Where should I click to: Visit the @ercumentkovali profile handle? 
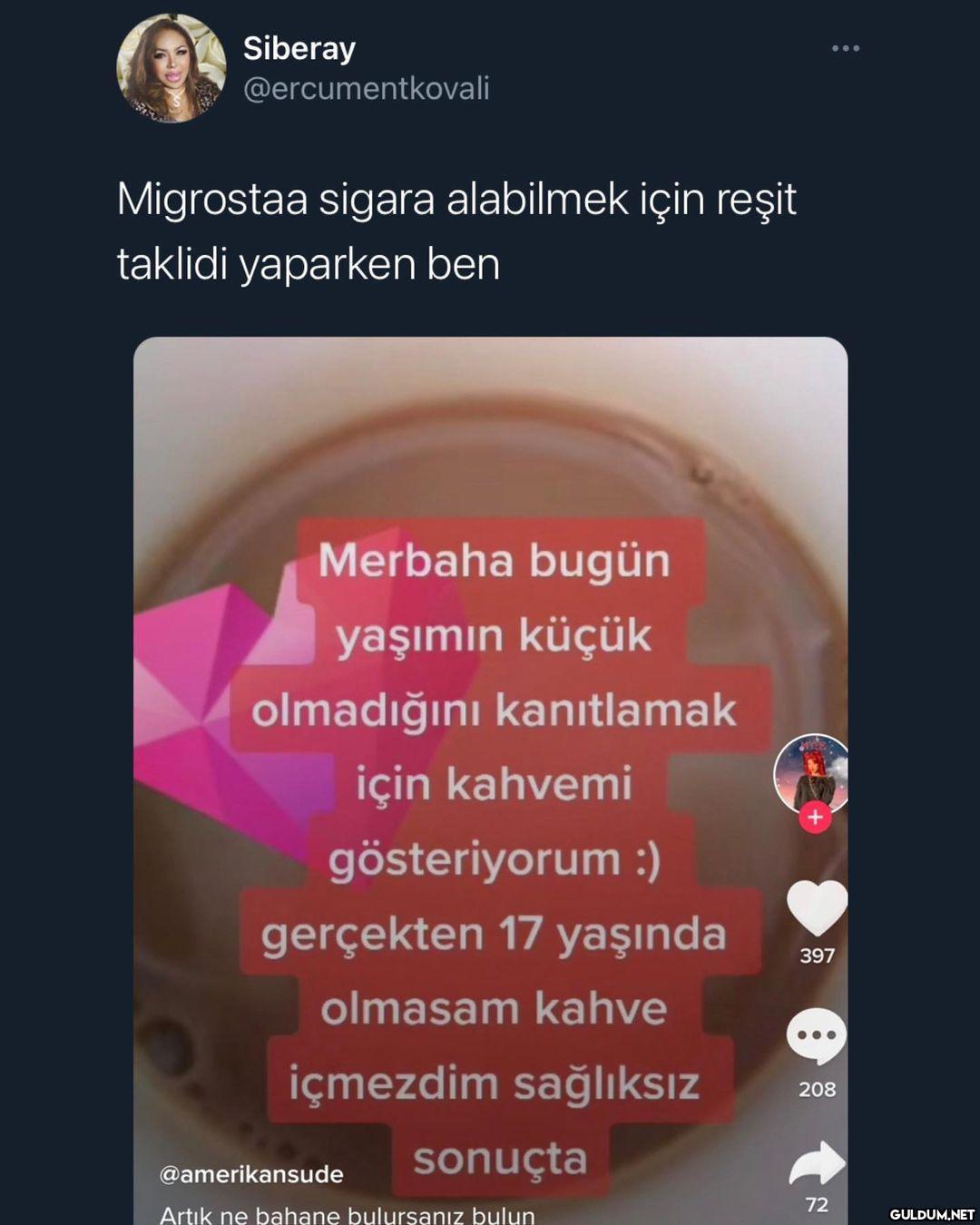coord(367,89)
